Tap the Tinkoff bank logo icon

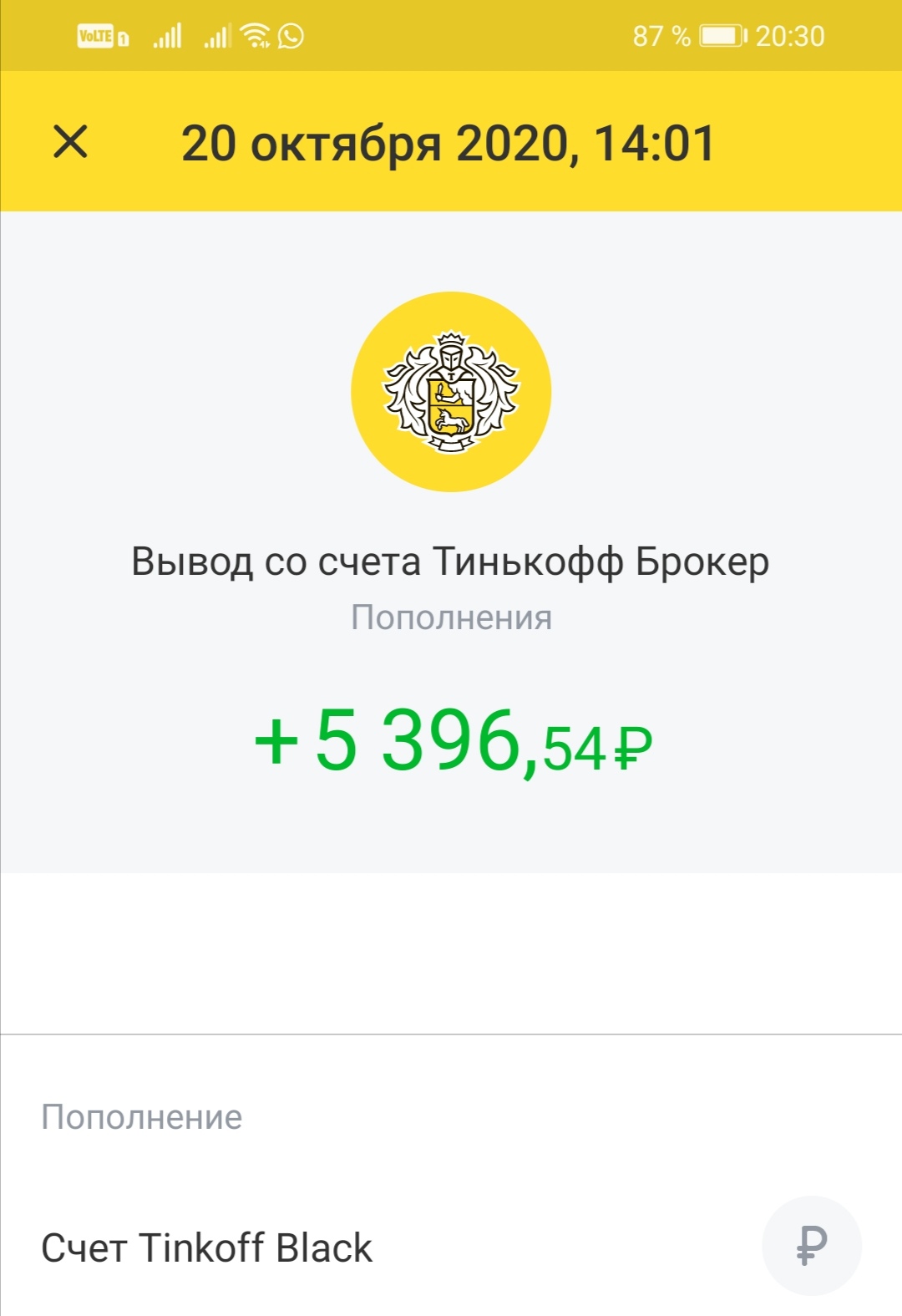tap(451, 393)
